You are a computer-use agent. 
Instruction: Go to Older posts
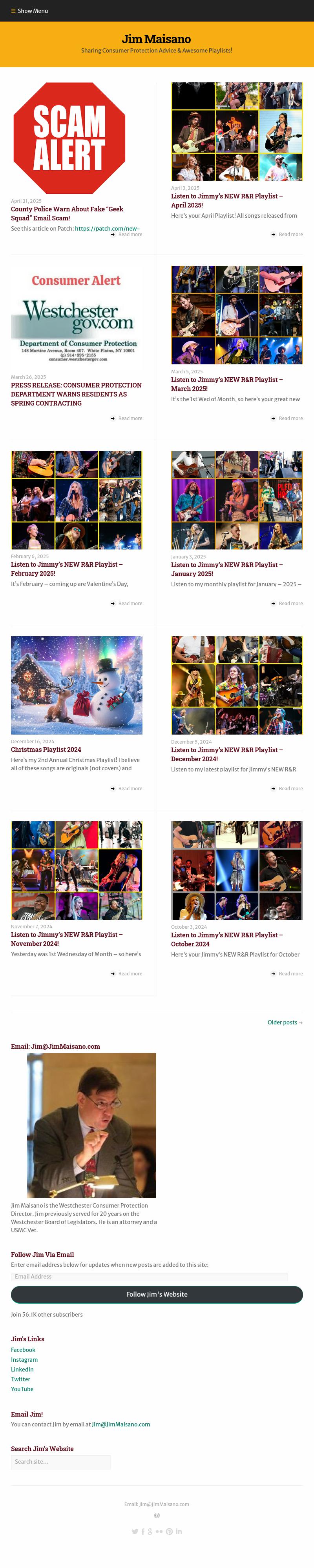click(284, 1022)
